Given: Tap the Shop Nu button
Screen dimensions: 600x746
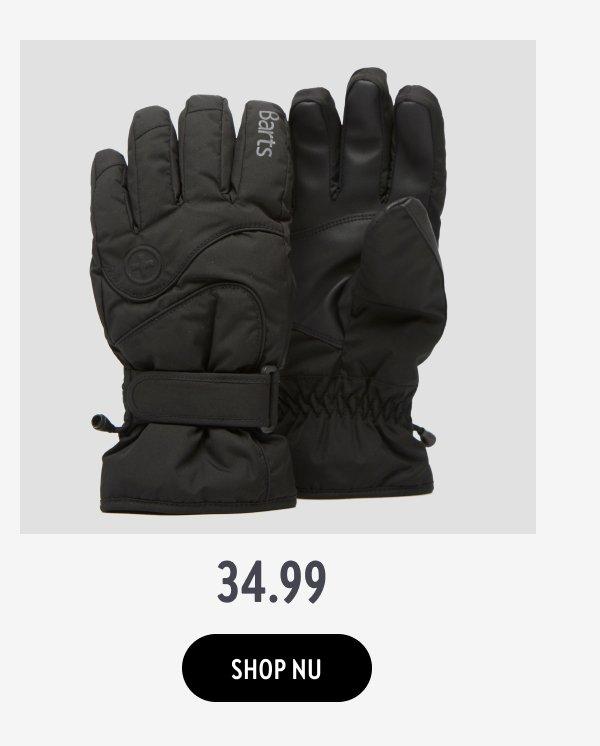Looking at the screenshot, I should 277,668.
